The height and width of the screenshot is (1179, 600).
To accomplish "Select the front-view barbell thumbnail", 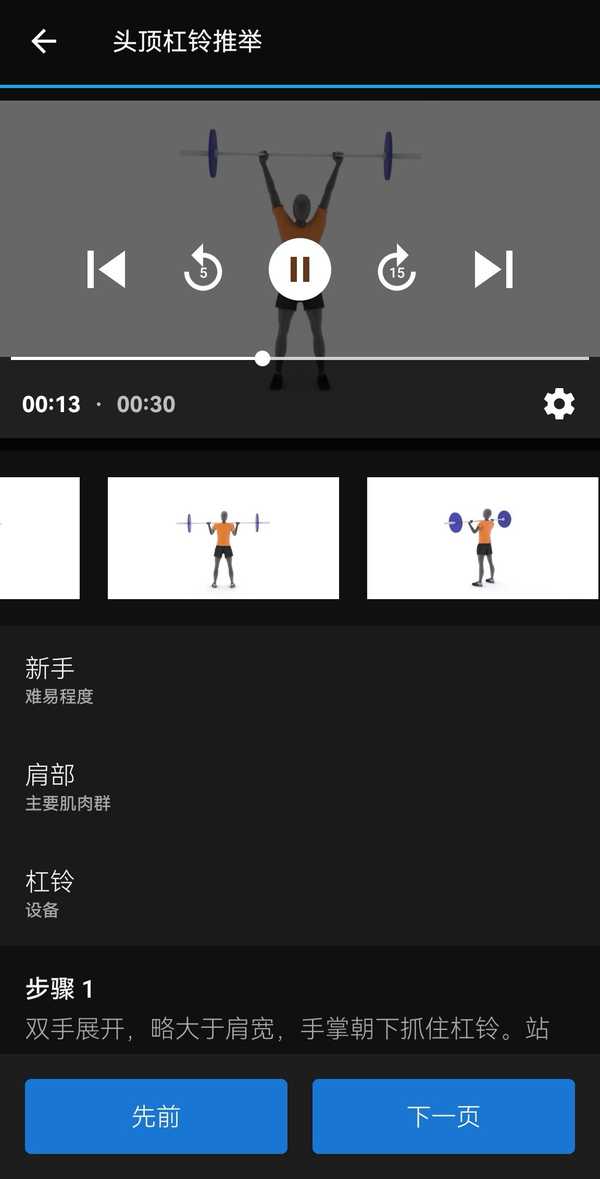I will click(223, 538).
